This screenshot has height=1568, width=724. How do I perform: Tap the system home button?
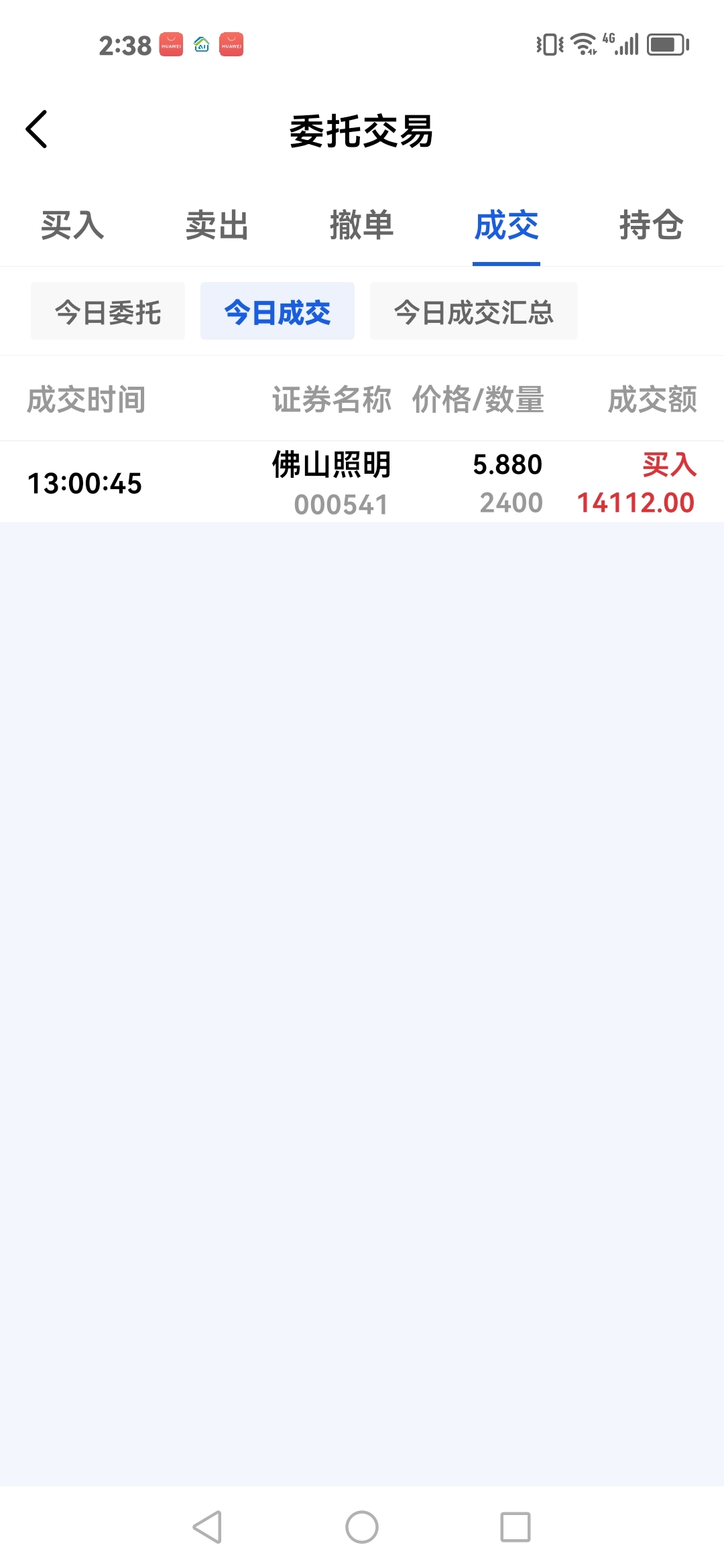coord(362,1527)
